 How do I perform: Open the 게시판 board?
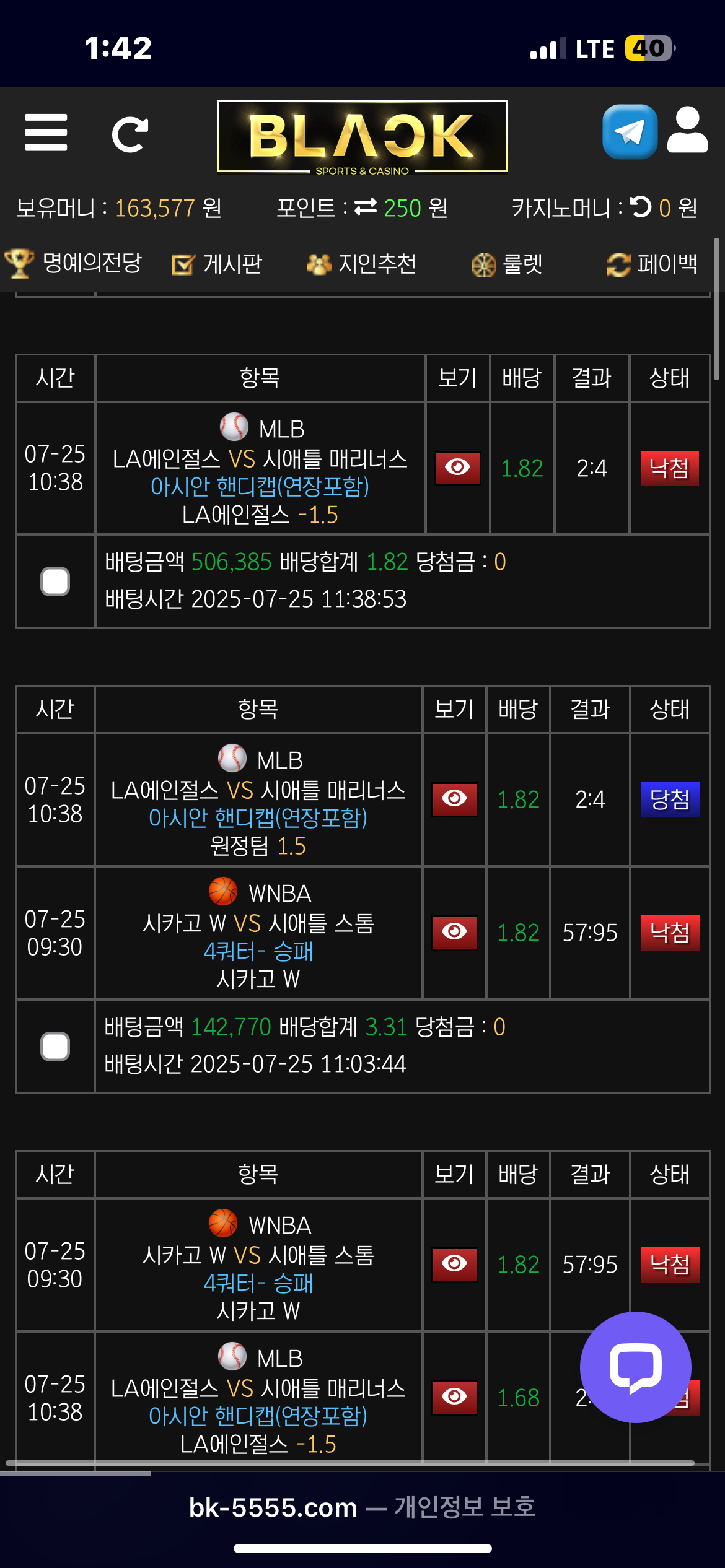point(217,264)
